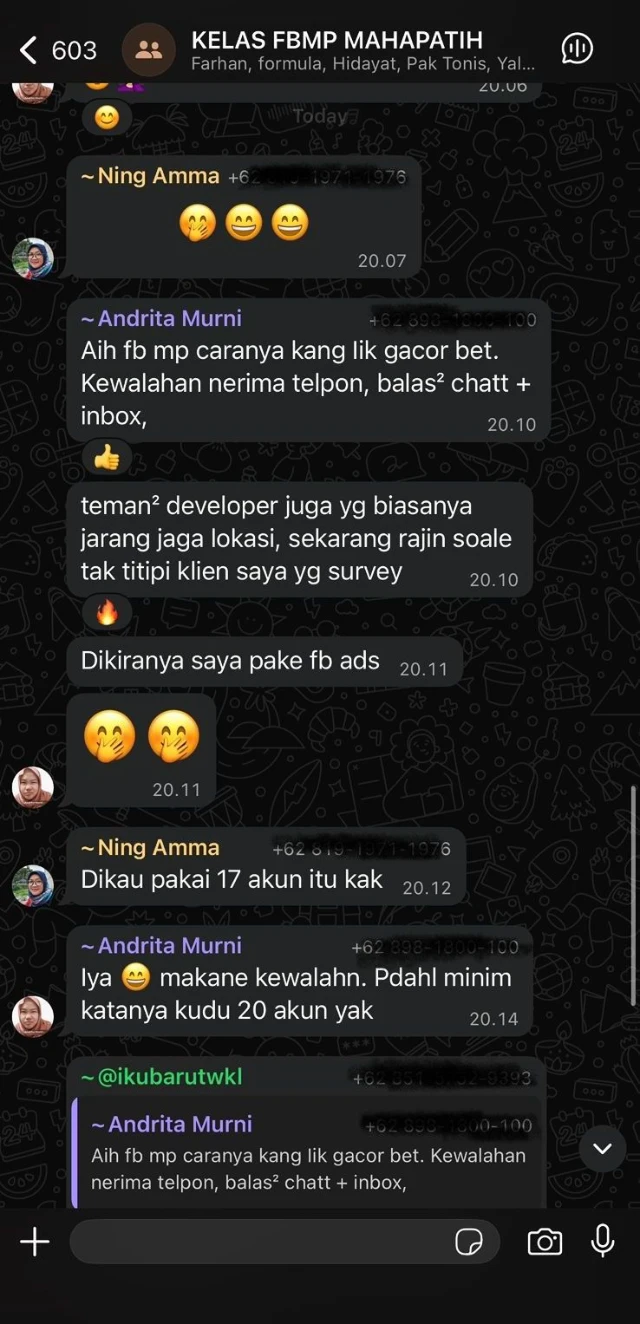Jump to latest messages
Screen dimensions: 640x1324
602,1148
